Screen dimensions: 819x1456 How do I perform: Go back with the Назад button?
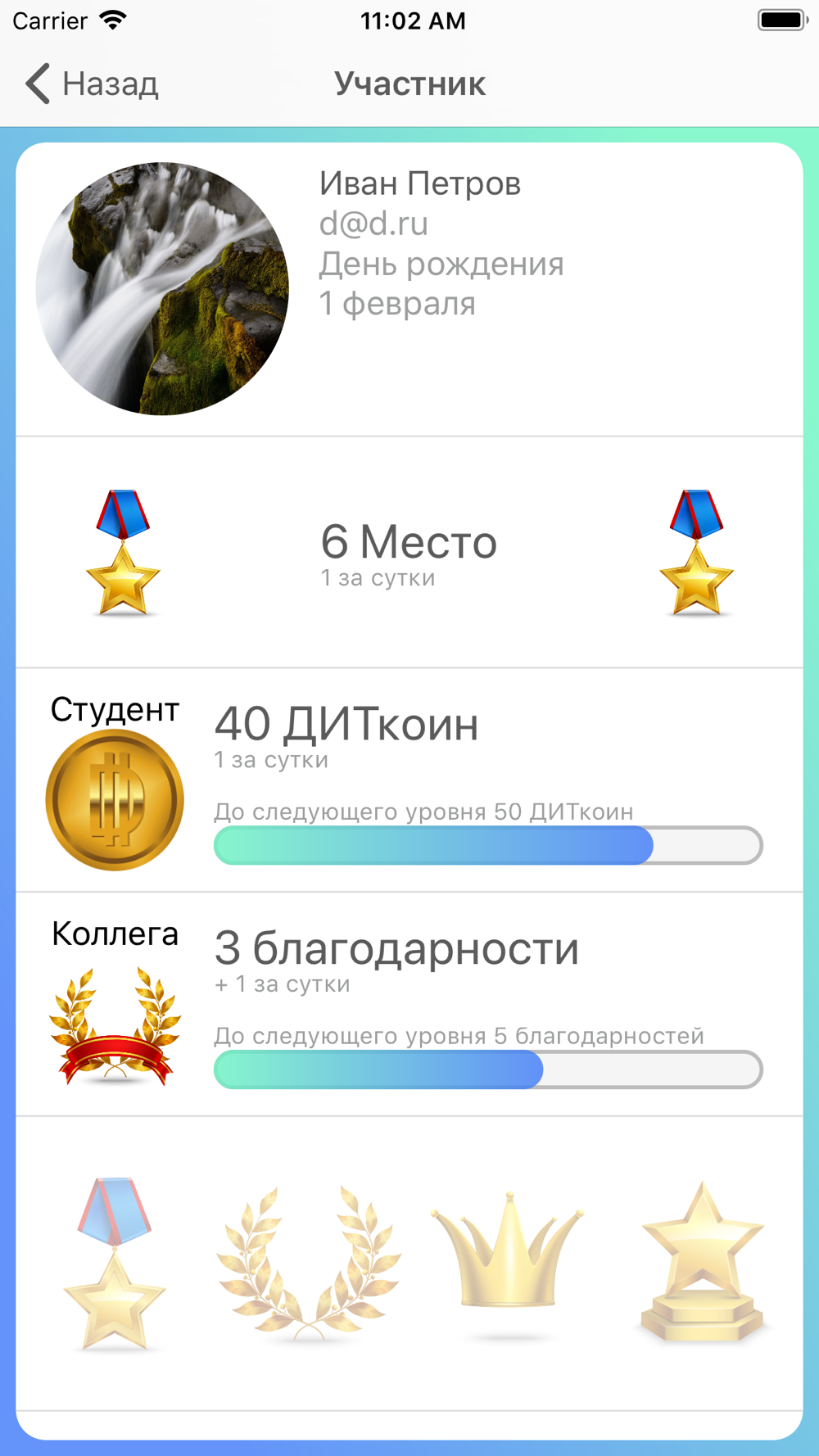coord(92,84)
